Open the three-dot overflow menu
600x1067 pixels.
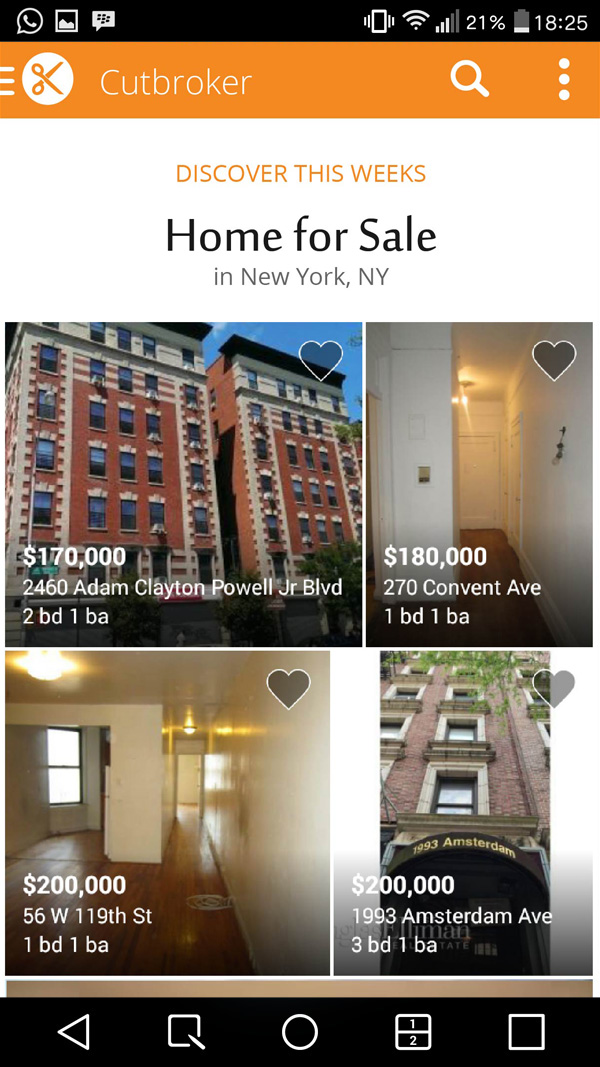[564, 79]
